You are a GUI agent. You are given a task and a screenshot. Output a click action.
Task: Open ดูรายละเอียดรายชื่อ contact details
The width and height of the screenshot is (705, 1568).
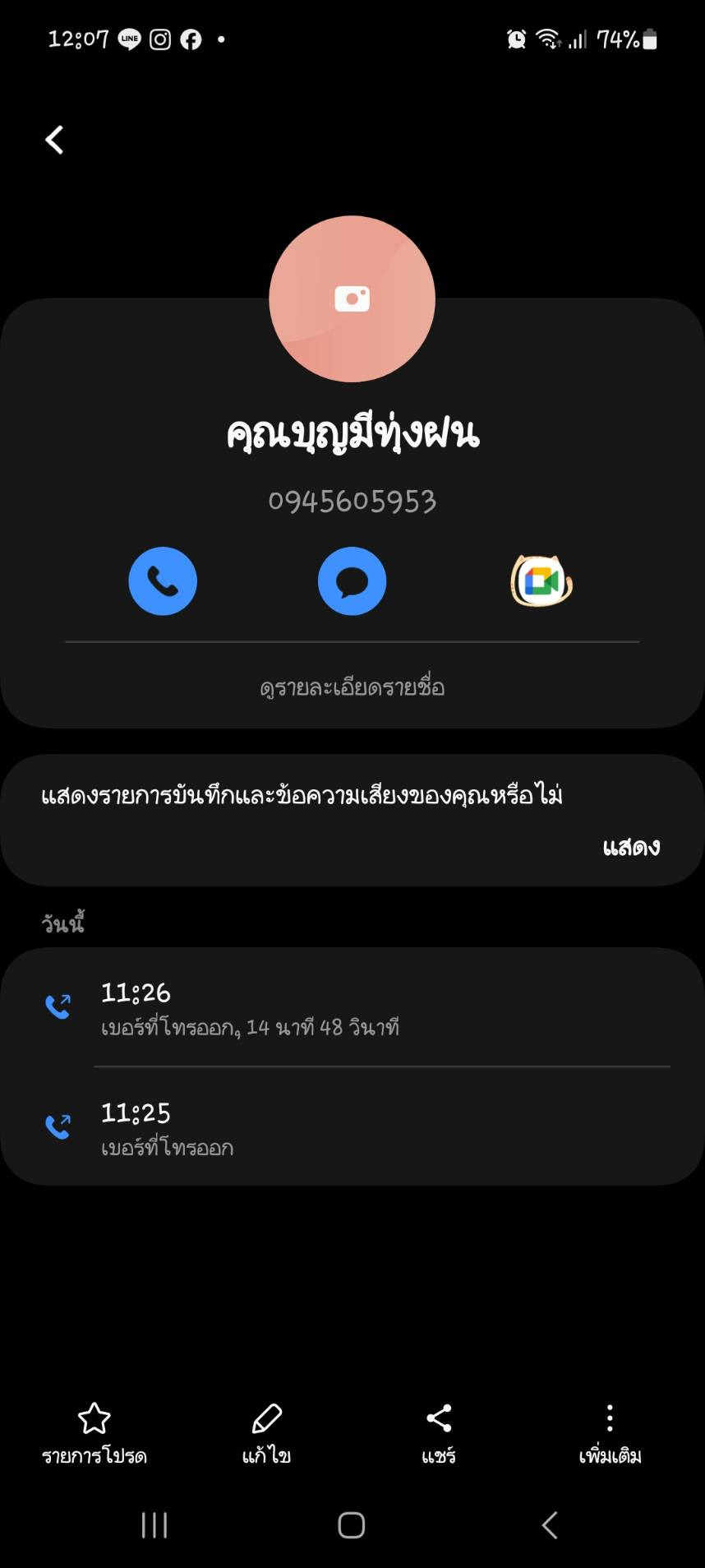pyautogui.click(x=352, y=687)
